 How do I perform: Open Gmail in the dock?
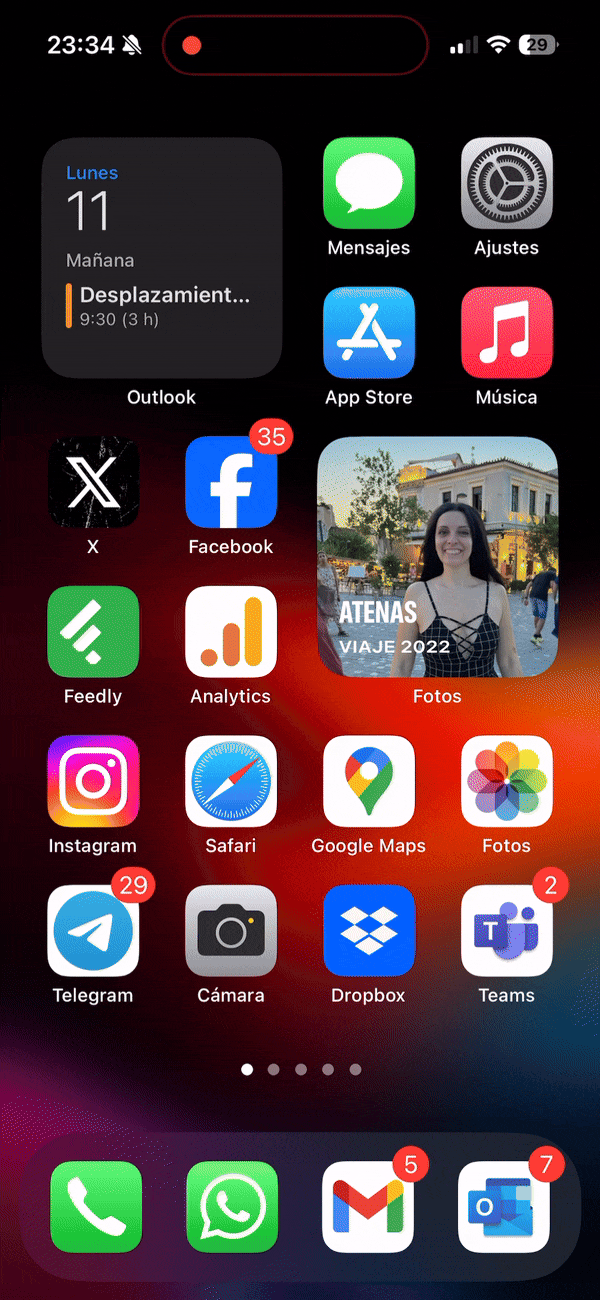click(x=368, y=1207)
